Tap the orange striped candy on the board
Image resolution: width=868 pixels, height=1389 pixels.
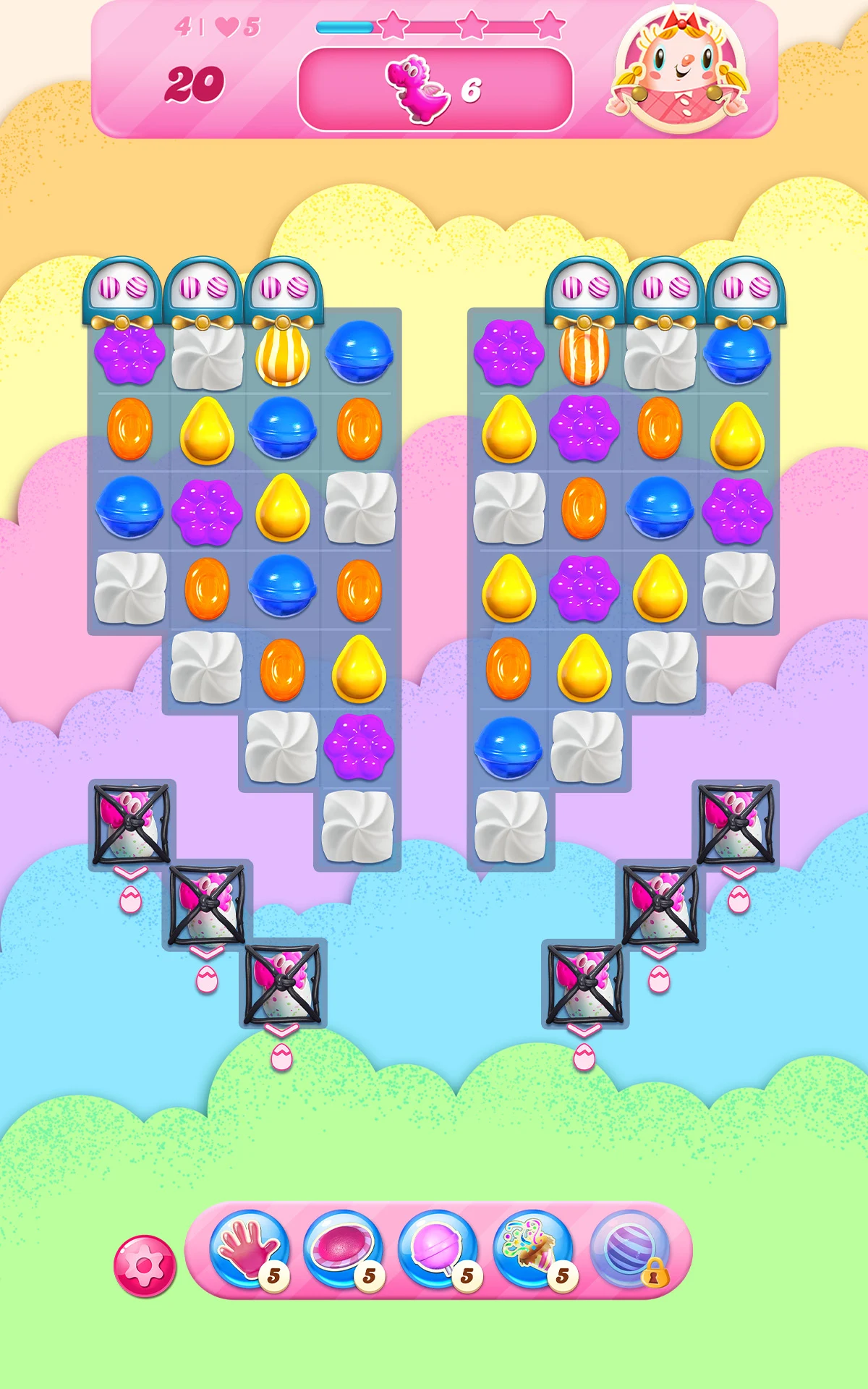point(584,354)
